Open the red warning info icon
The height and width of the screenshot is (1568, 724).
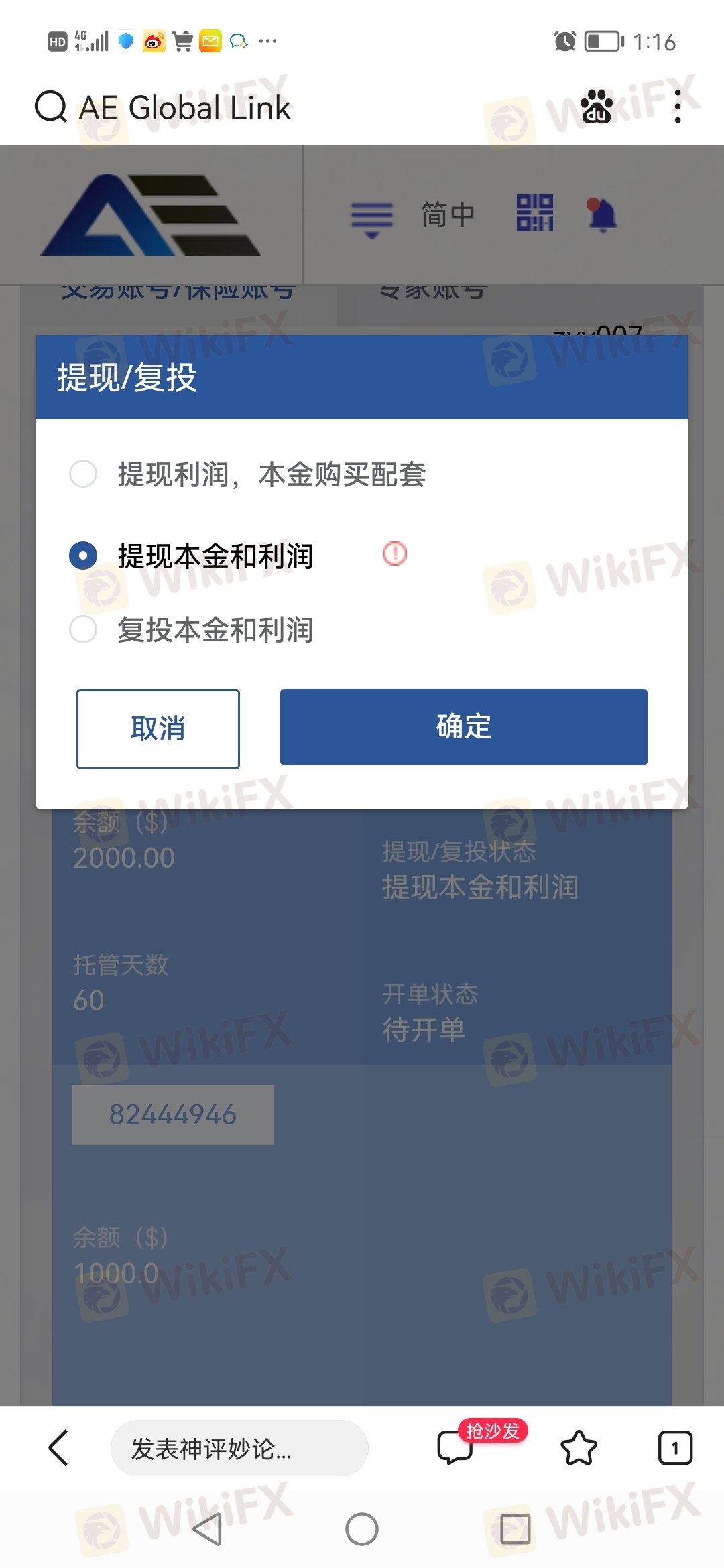click(395, 553)
